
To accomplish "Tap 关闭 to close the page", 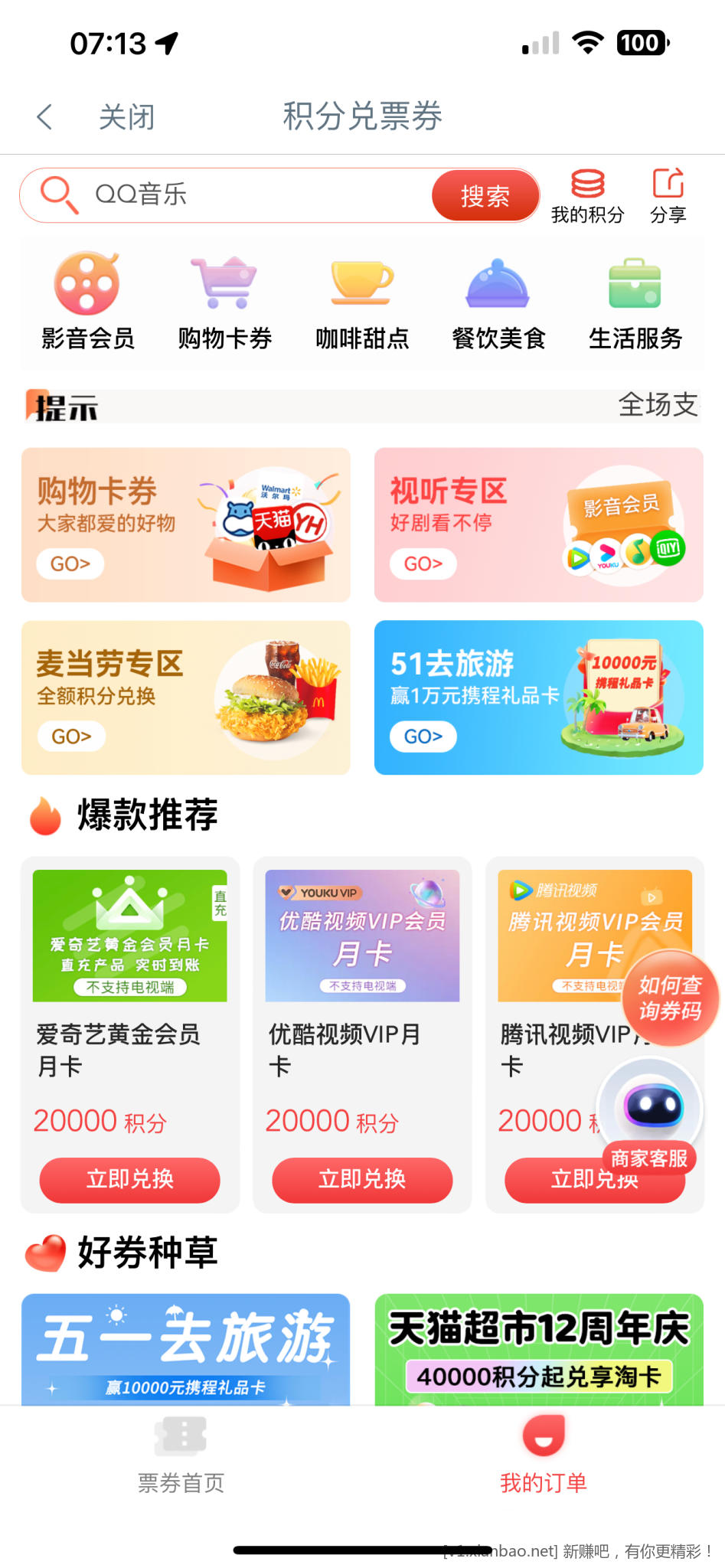I will (126, 117).
